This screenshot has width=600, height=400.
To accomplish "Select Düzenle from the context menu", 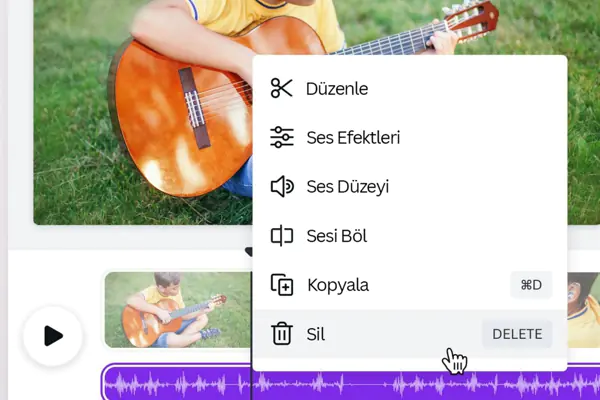I will tap(337, 89).
